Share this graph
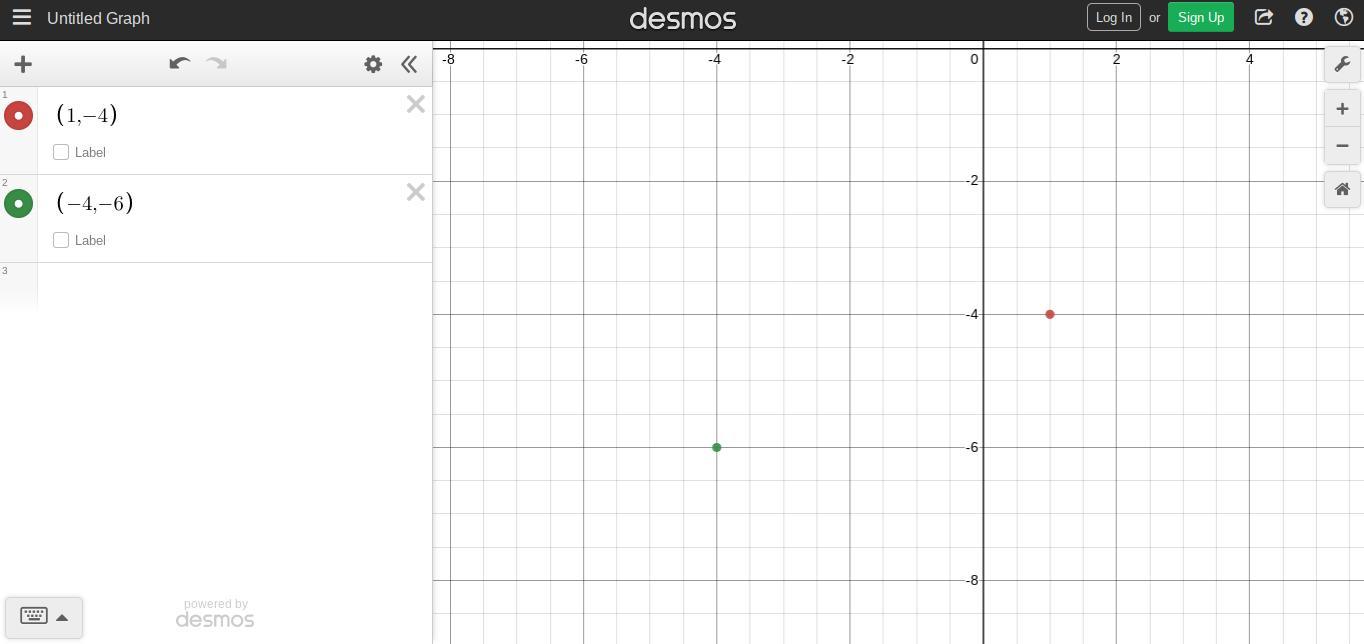Viewport: 1364px width, 644px height. (1263, 17)
